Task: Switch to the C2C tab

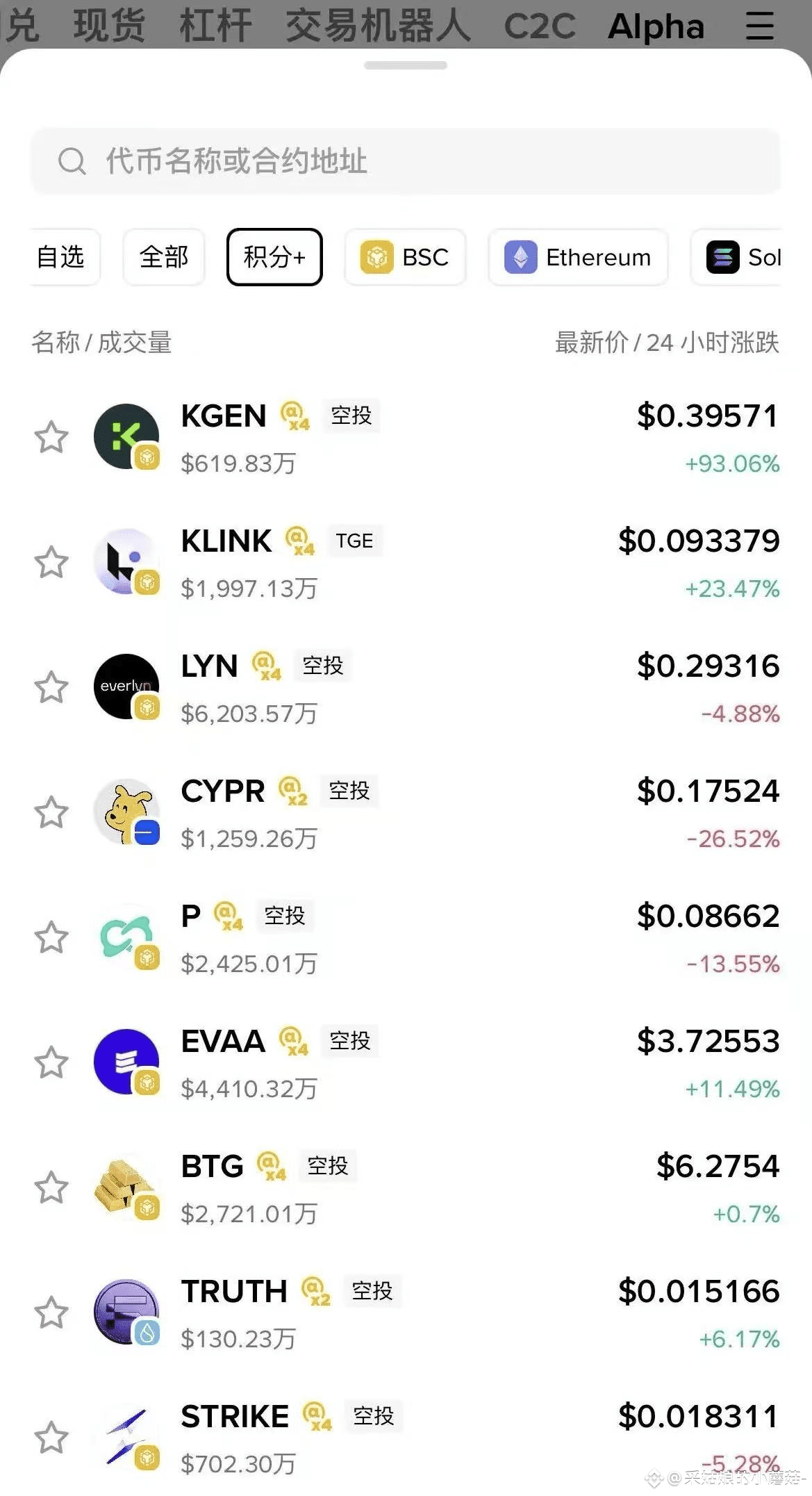Action: (540, 26)
